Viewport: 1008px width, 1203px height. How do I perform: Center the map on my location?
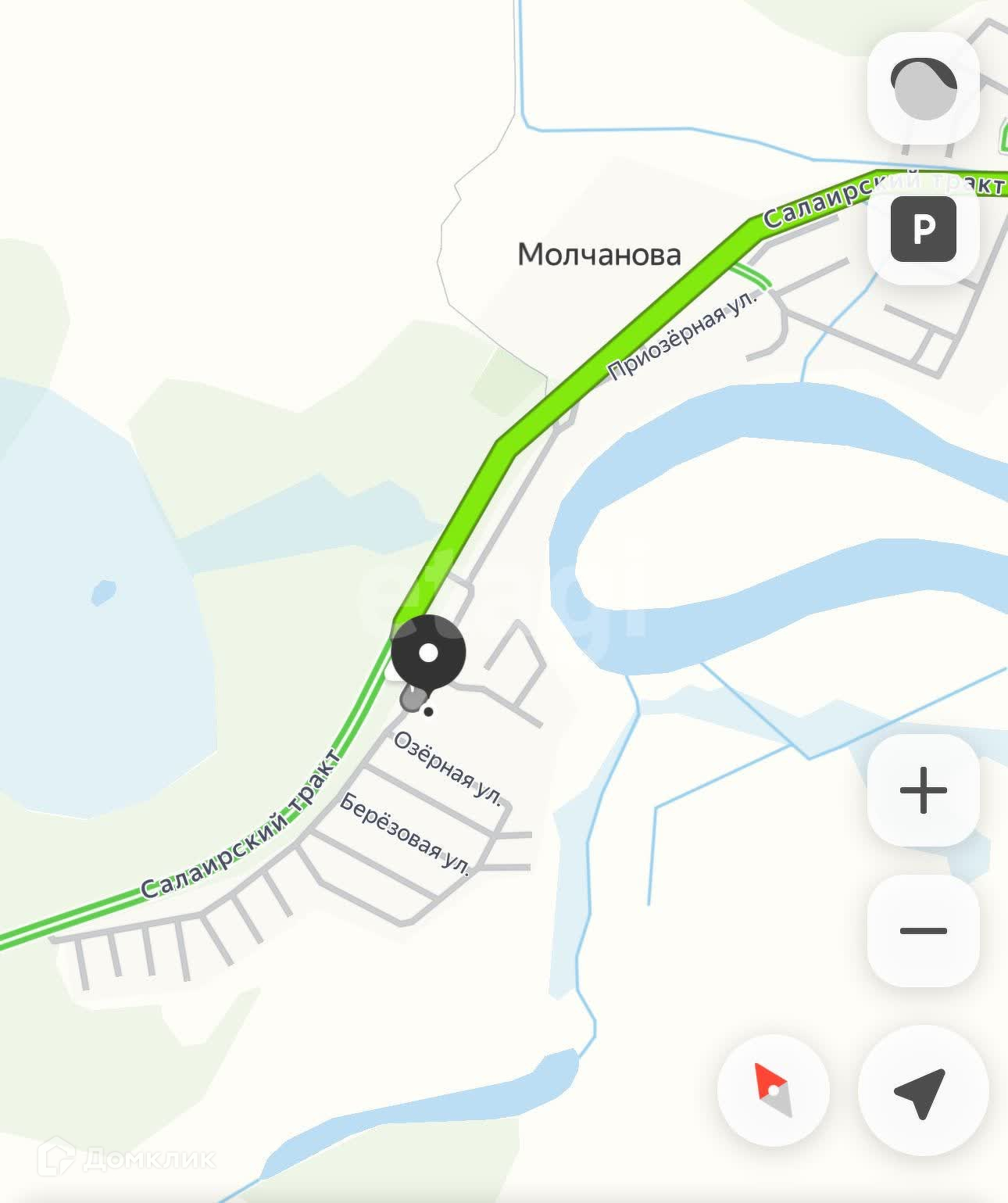(x=923, y=1090)
